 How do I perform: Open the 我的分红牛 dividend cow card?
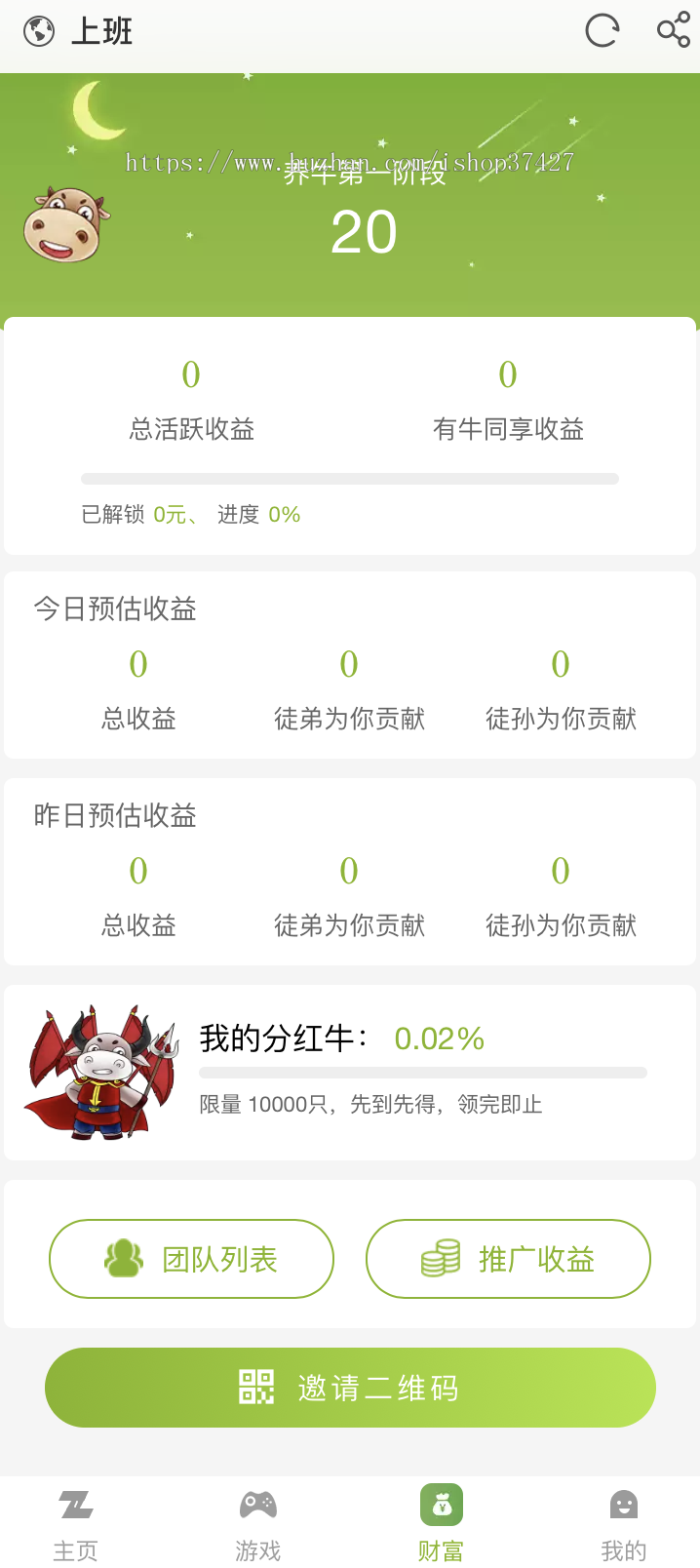[x=350, y=1073]
